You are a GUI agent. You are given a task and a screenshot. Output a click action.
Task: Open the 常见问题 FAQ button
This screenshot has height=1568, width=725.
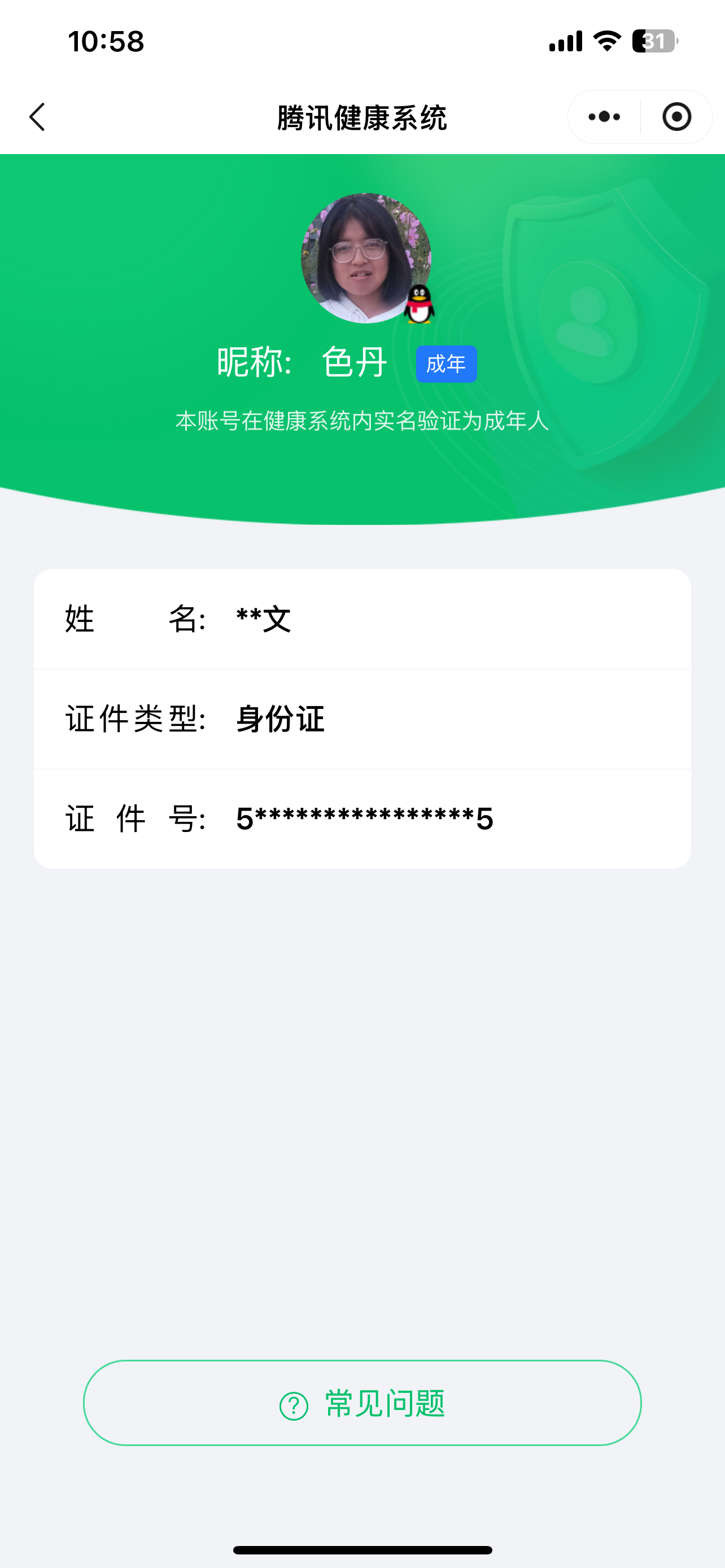click(x=362, y=1403)
